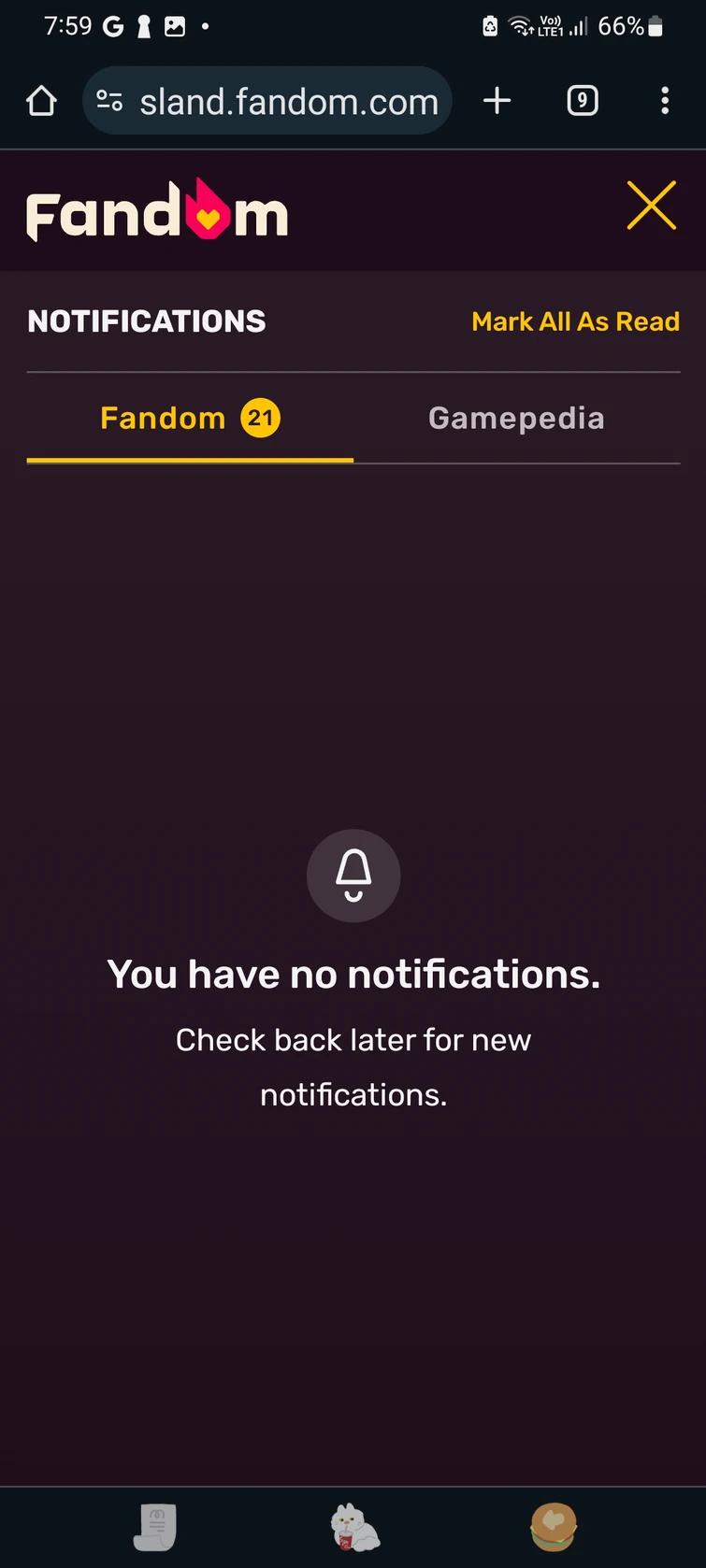706x1568 pixels.
Task: Tap the Google G icon in the status bar
Action: (x=112, y=26)
